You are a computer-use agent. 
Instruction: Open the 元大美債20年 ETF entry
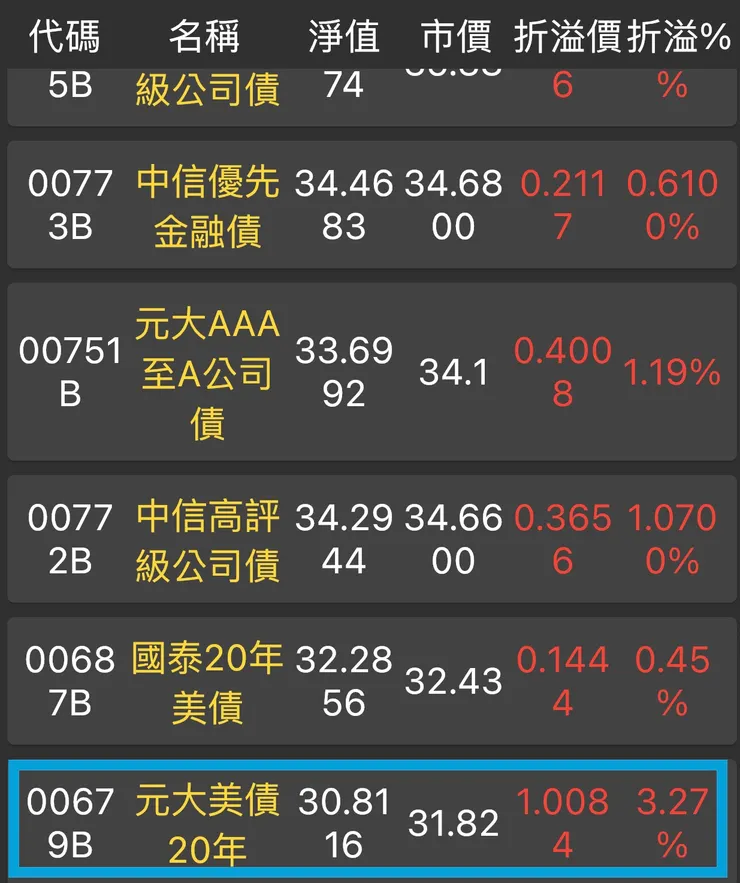[x=207, y=822]
